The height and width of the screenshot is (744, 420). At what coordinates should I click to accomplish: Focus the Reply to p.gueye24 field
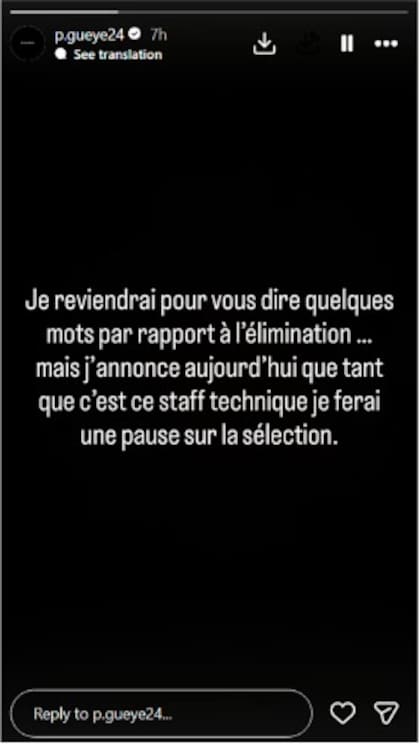pos(161,714)
